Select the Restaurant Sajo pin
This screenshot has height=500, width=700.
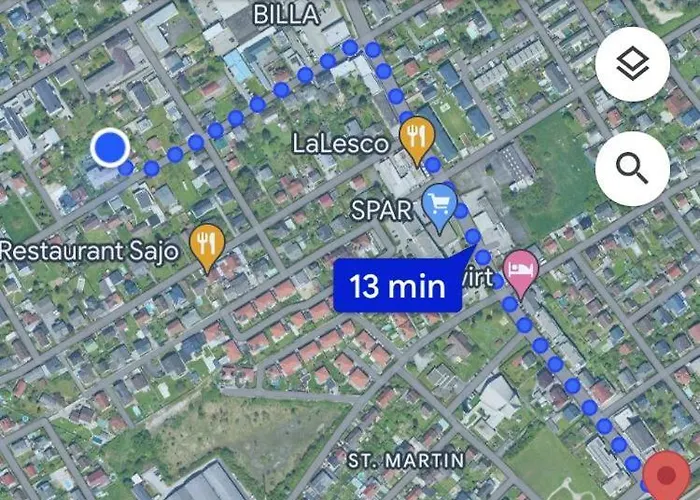[x=207, y=245]
